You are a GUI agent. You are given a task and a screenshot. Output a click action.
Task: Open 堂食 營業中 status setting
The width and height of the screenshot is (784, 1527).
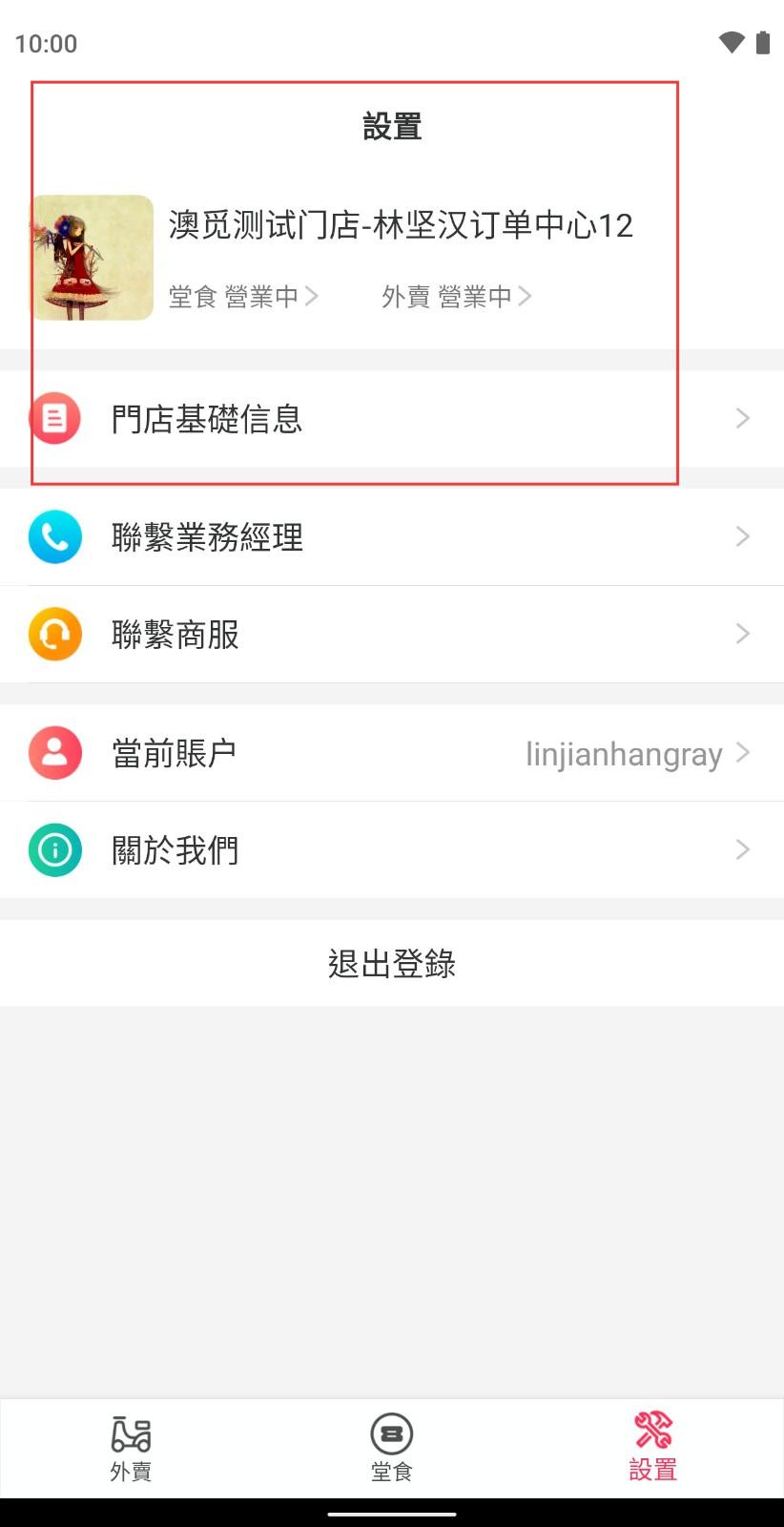(243, 297)
